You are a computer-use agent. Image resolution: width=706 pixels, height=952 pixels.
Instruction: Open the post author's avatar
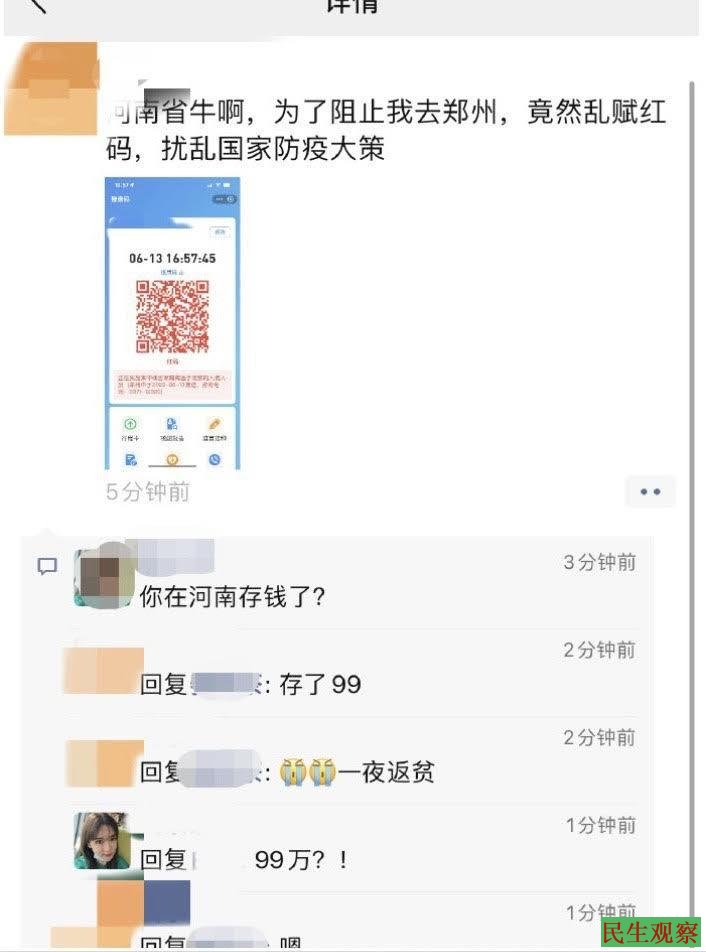51,89
